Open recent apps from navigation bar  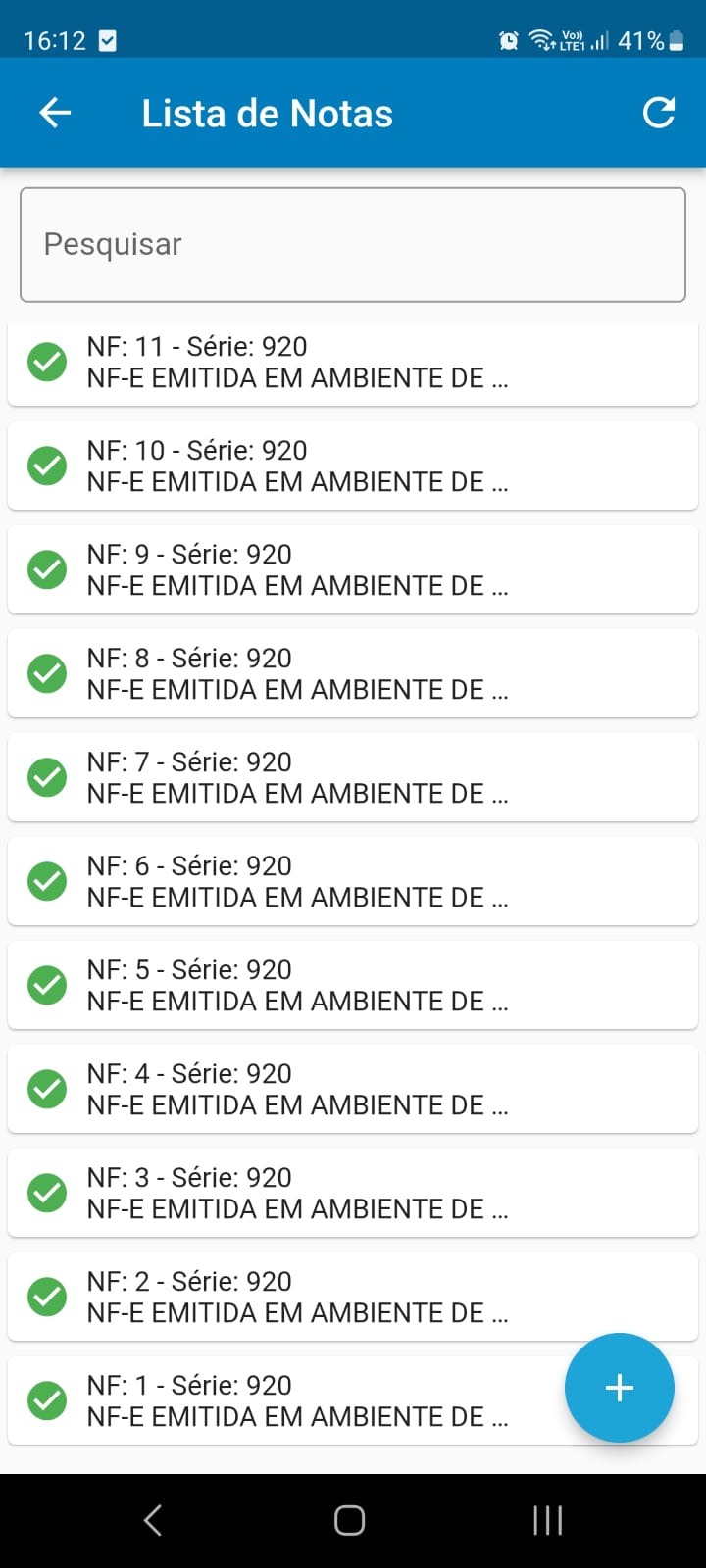tap(548, 1520)
